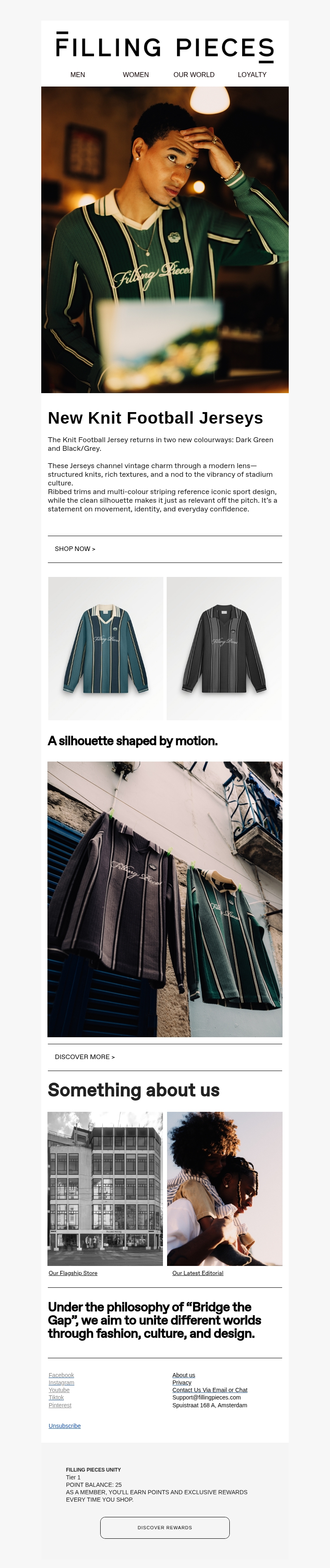Open Our Latest Editorial link
Image resolution: width=330 pixels, height=1568 pixels.
point(197,1273)
